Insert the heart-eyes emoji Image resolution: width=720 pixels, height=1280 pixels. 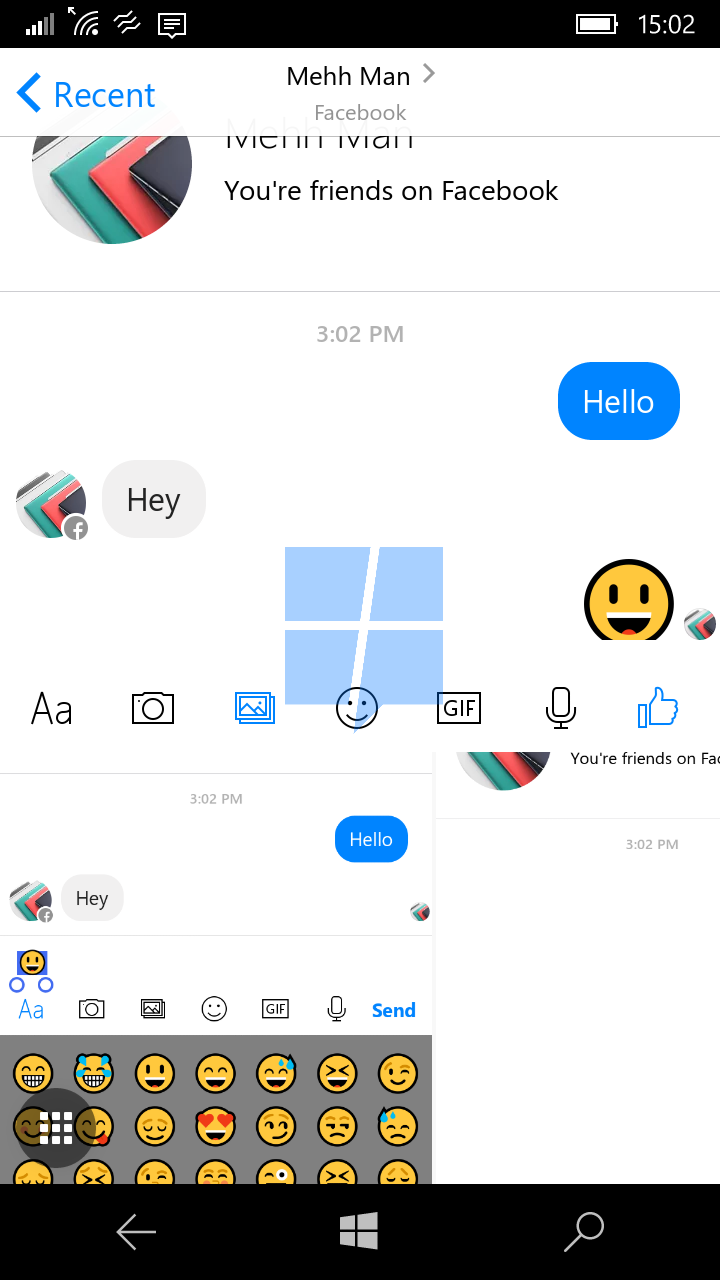pos(215,1127)
